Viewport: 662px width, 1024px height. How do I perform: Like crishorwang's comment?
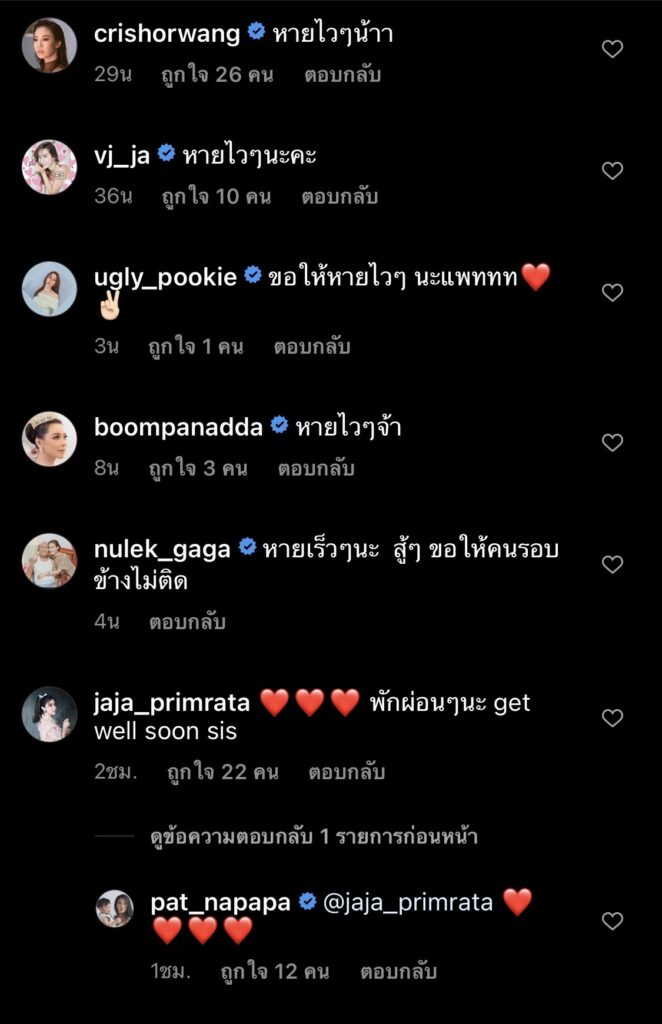(612, 49)
